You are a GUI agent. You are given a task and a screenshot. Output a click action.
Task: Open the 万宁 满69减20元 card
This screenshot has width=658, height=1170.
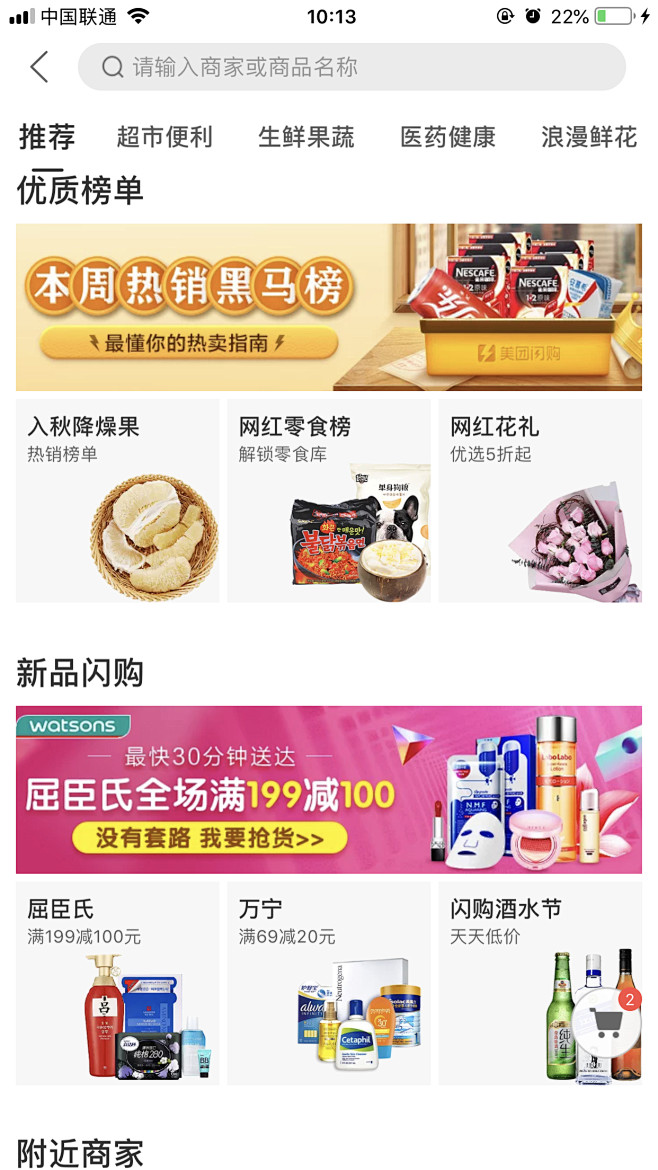tap(328, 983)
